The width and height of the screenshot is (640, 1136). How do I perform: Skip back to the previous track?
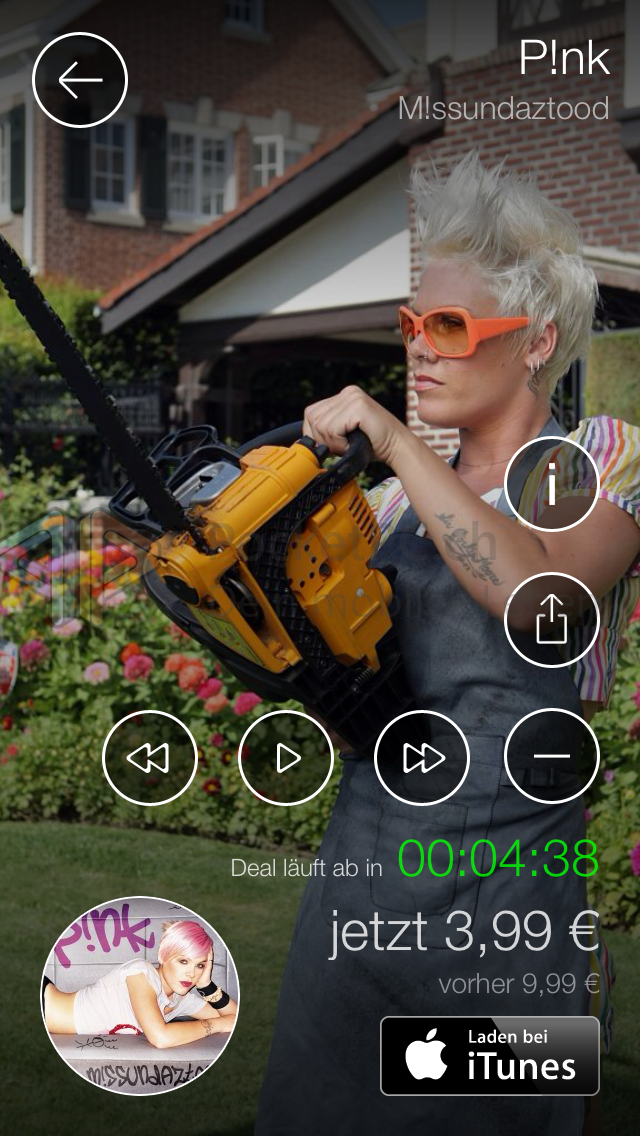coord(150,758)
